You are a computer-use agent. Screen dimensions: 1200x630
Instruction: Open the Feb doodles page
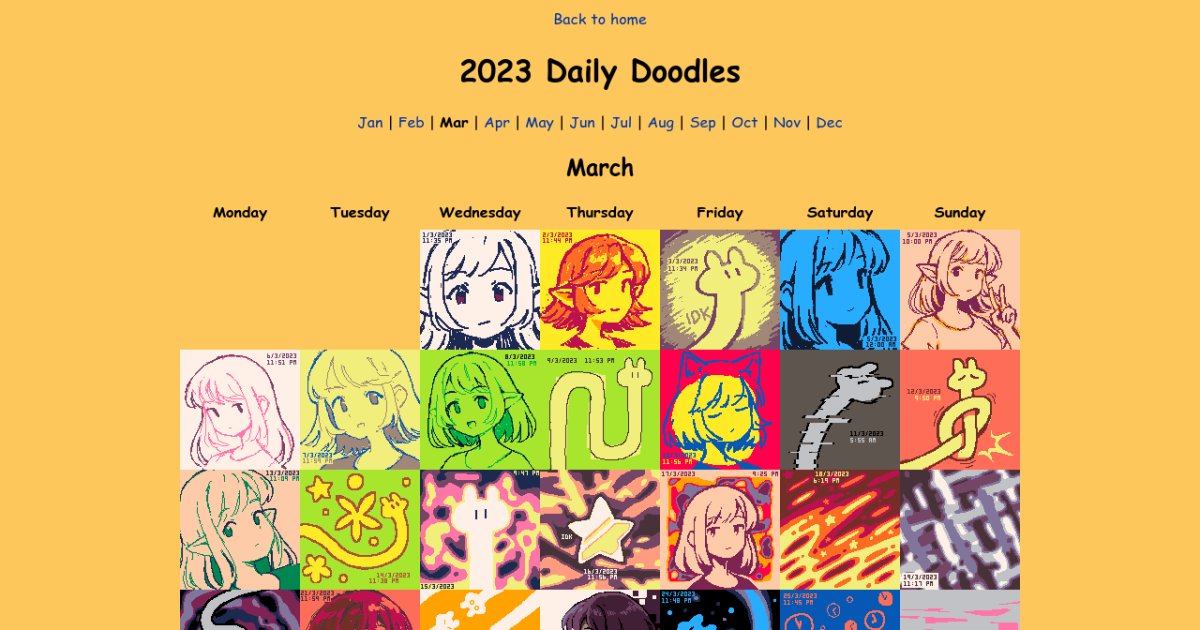pyautogui.click(x=411, y=122)
